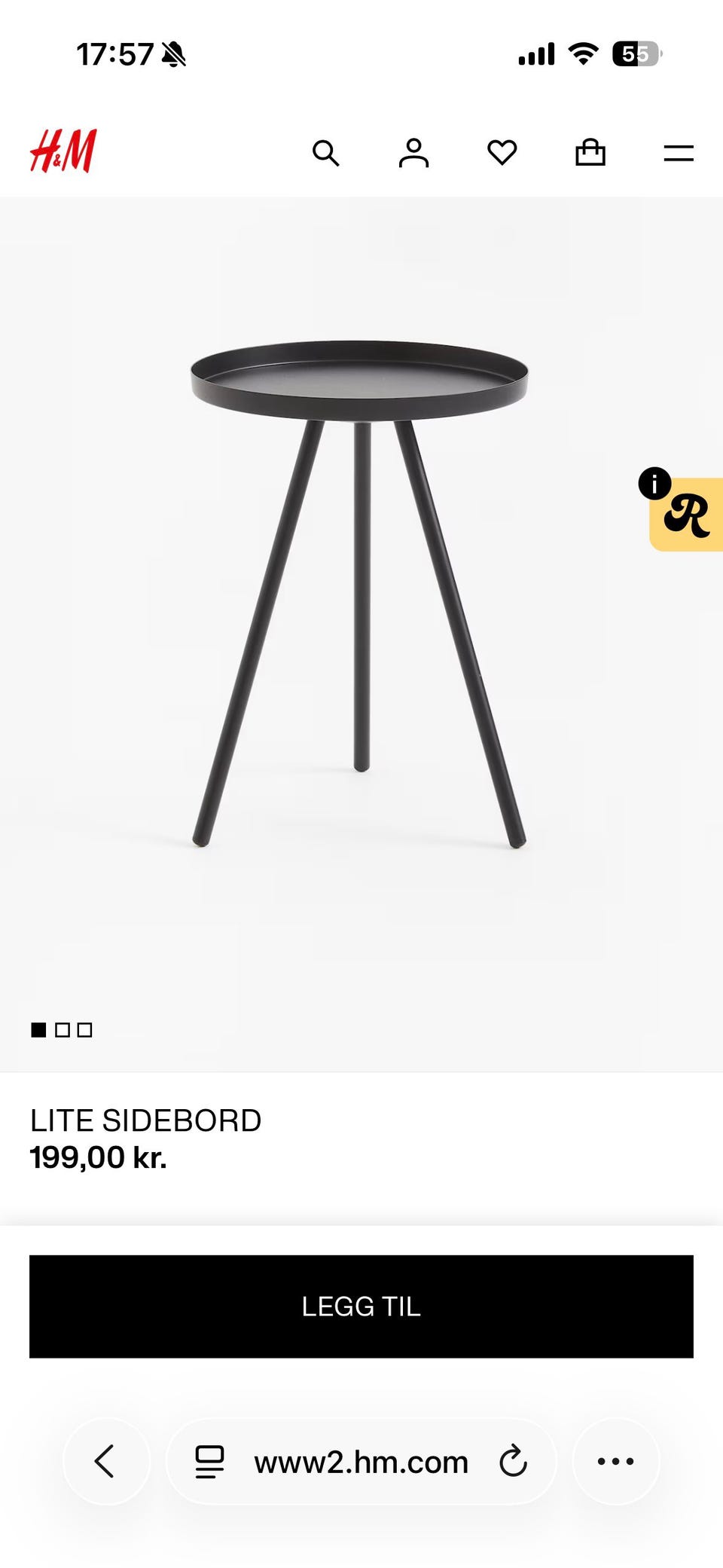723x1568 pixels.
Task: Add the side table with LEGG TIL
Action: pyautogui.click(x=361, y=1306)
